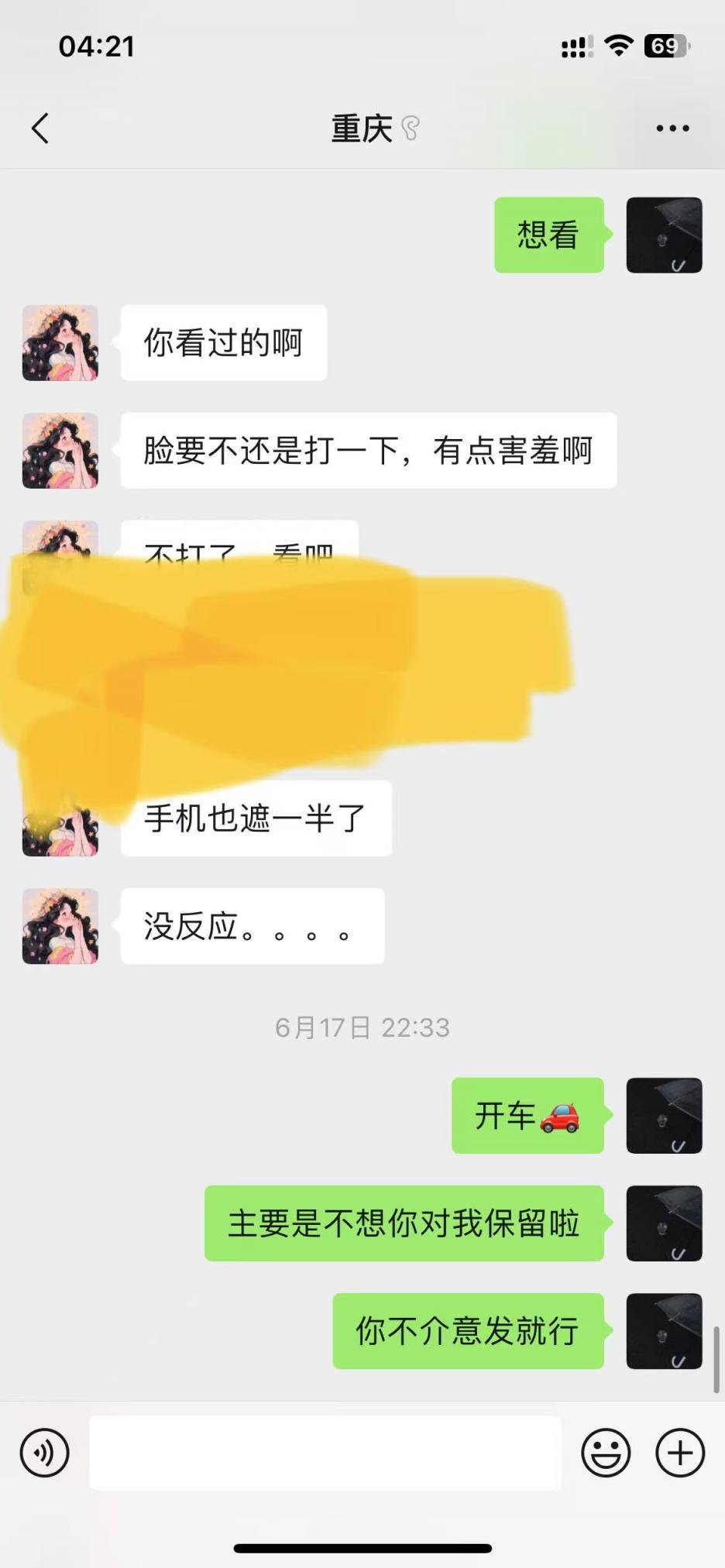Focus the message text field
Screen dimensions: 725x1568
pos(325,1453)
